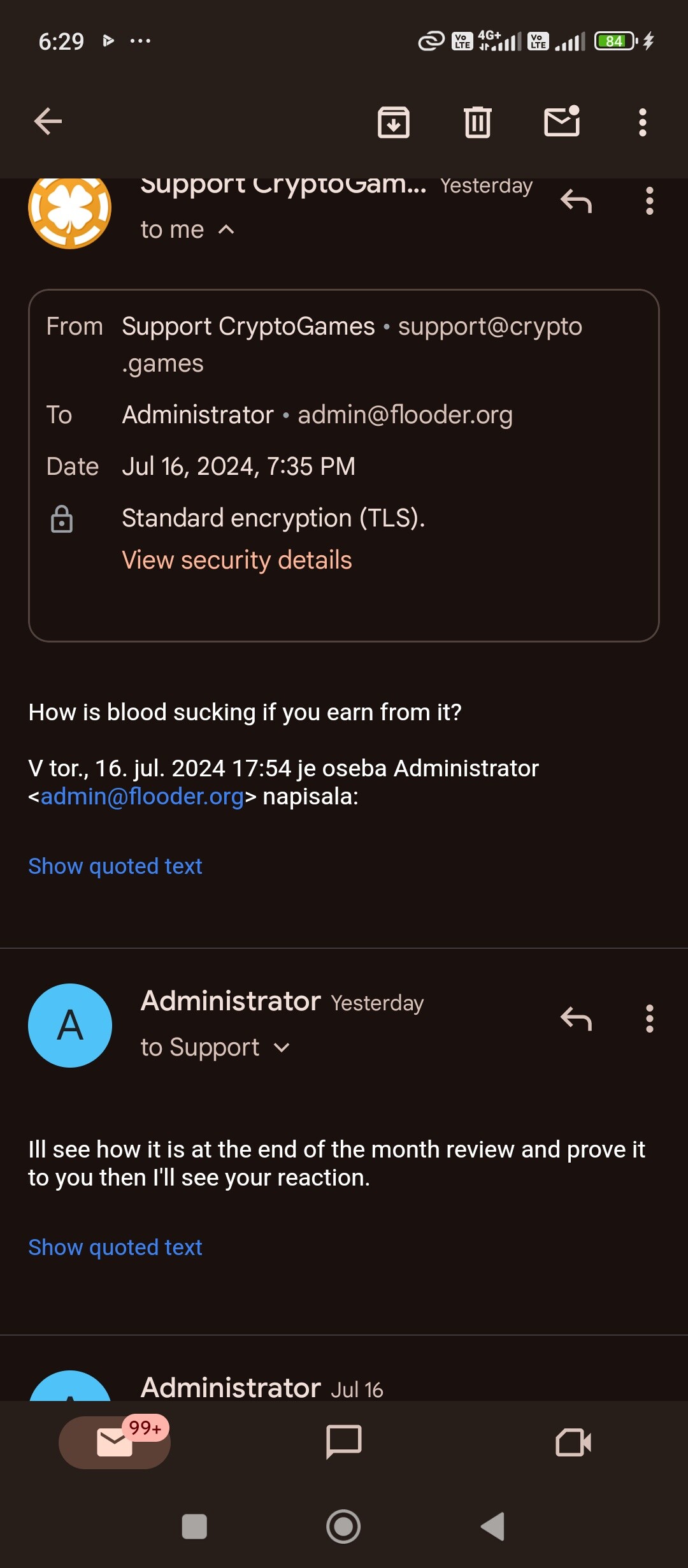Open the top toolbar overflow menu

[x=643, y=122]
